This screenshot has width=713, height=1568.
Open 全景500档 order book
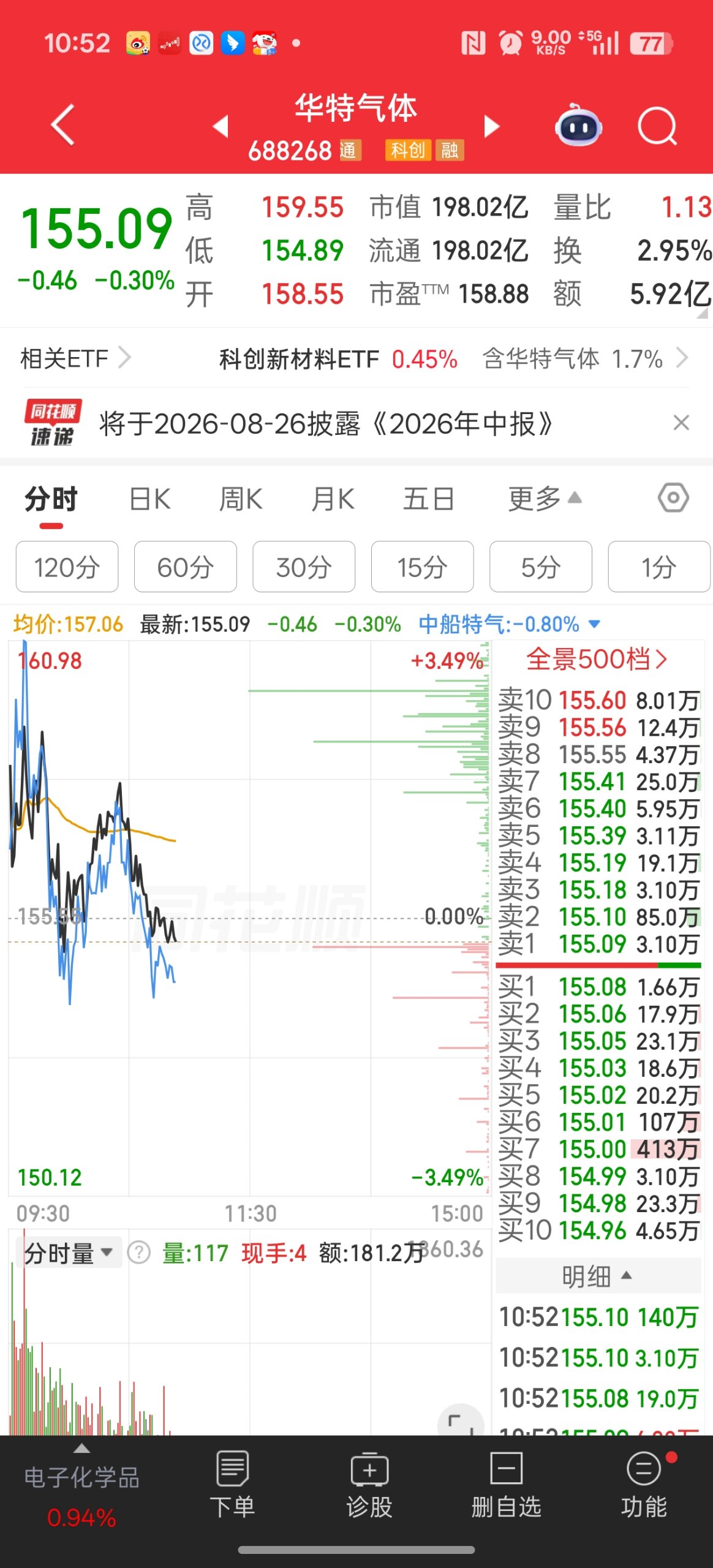click(x=597, y=660)
